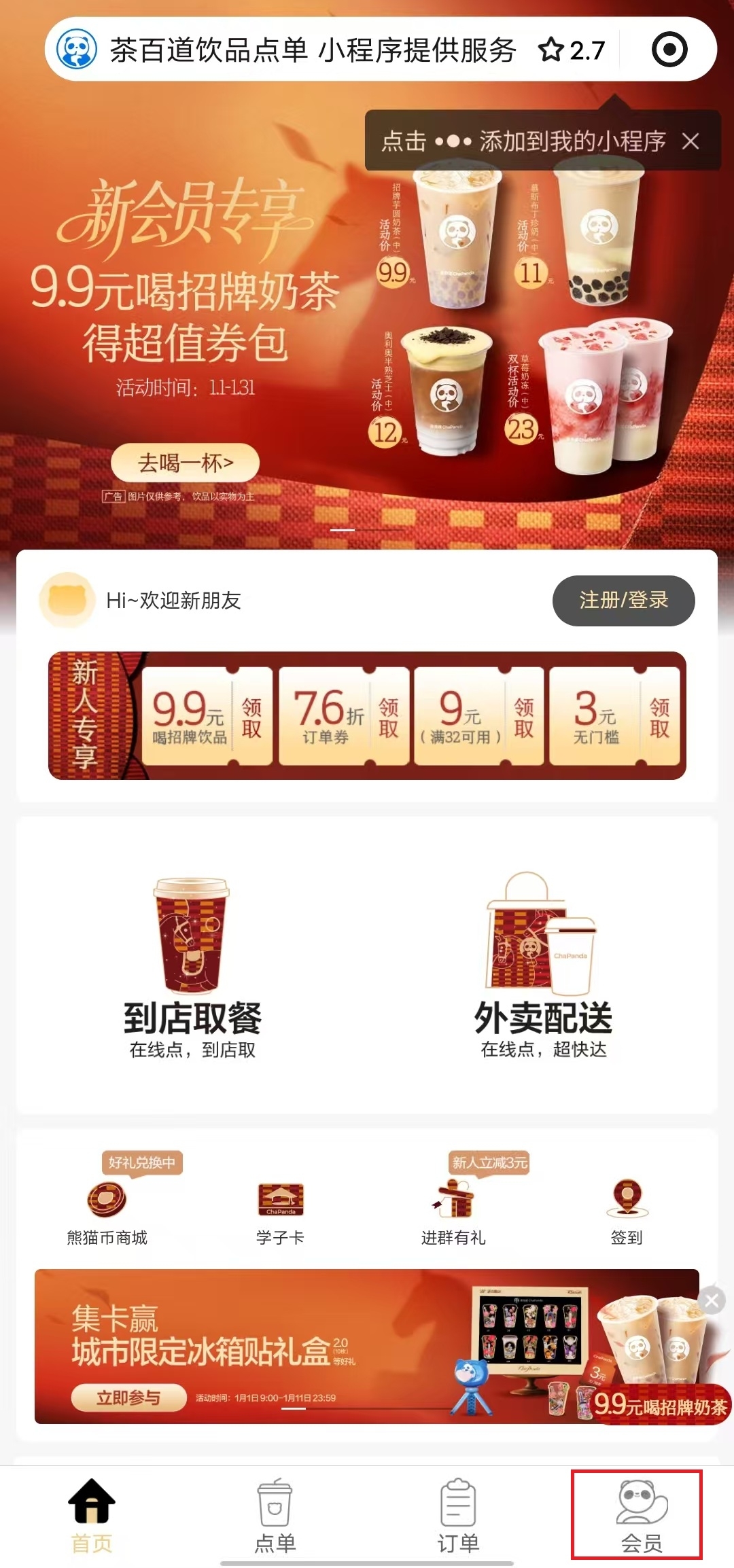This screenshot has height=1568, width=734.
Task: Tap the 去喝一杯 banner button
Action: [185, 463]
